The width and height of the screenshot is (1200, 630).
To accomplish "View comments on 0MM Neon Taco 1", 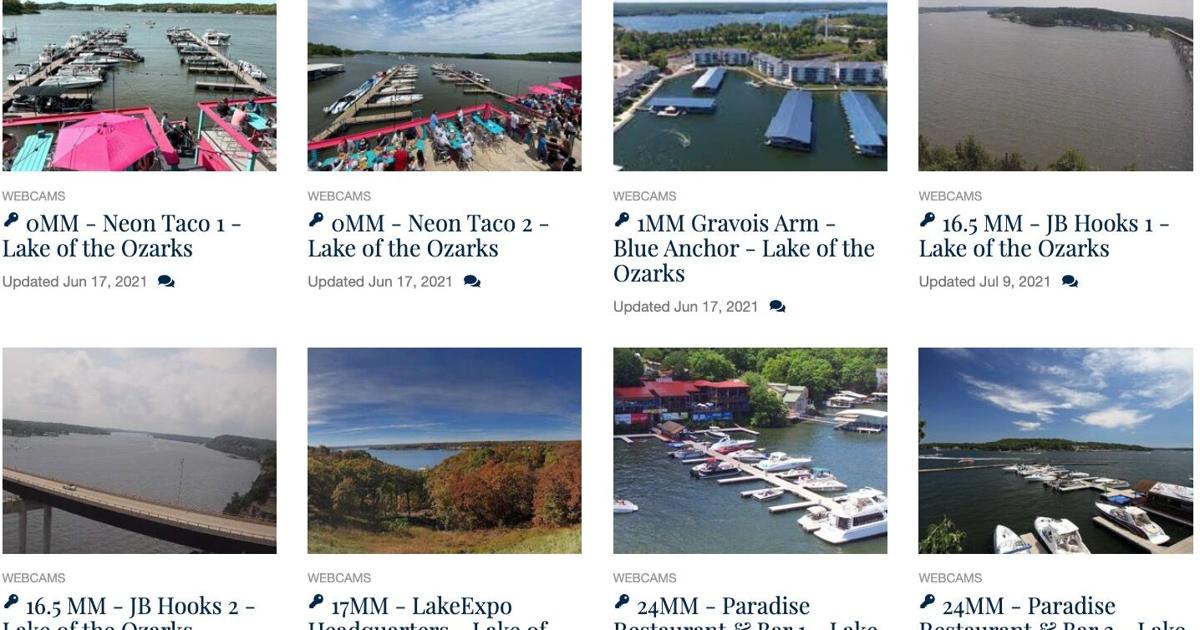I will click(166, 282).
